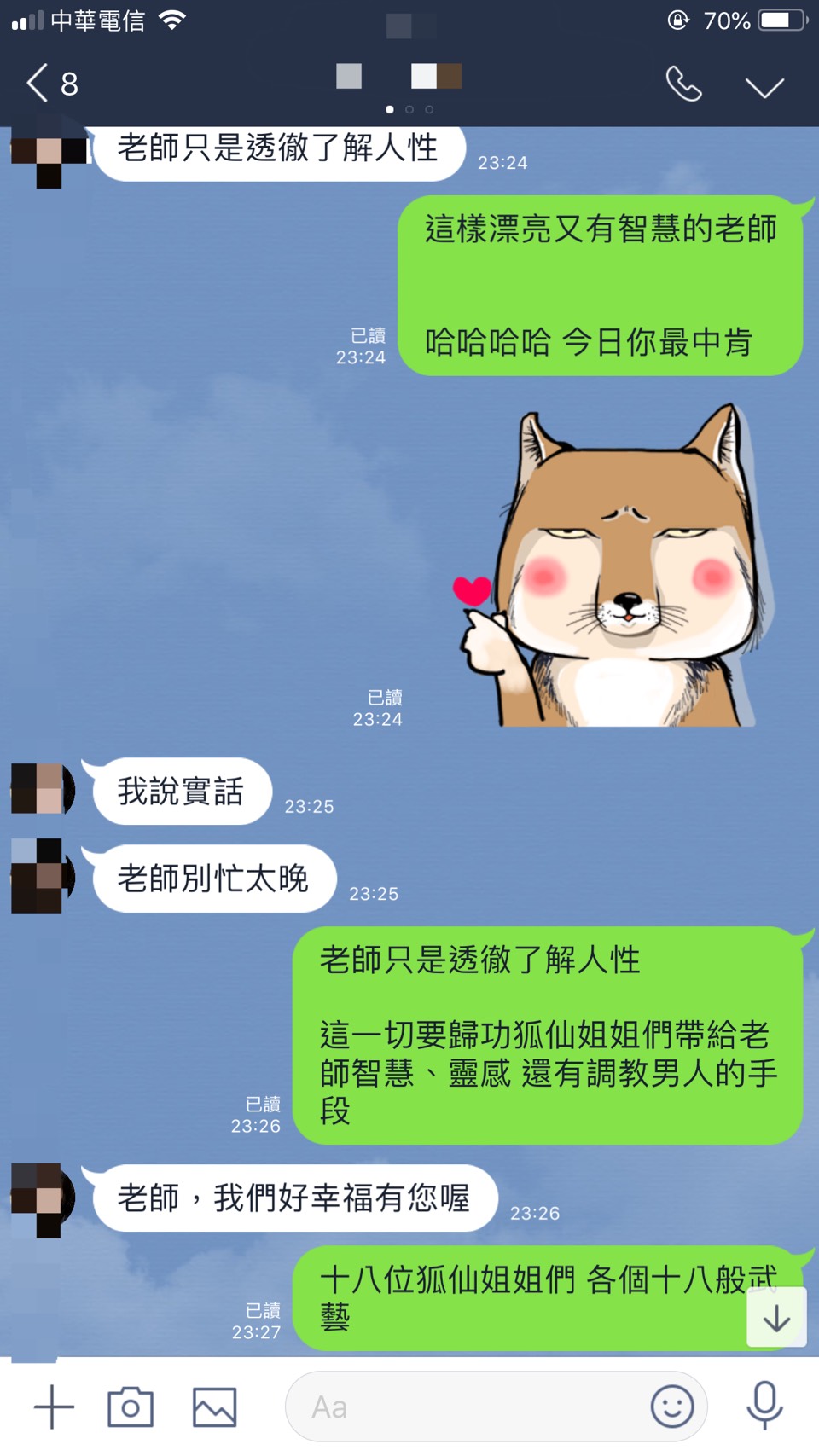Open the camera to take a photo

pyautogui.click(x=131, y=1407)
